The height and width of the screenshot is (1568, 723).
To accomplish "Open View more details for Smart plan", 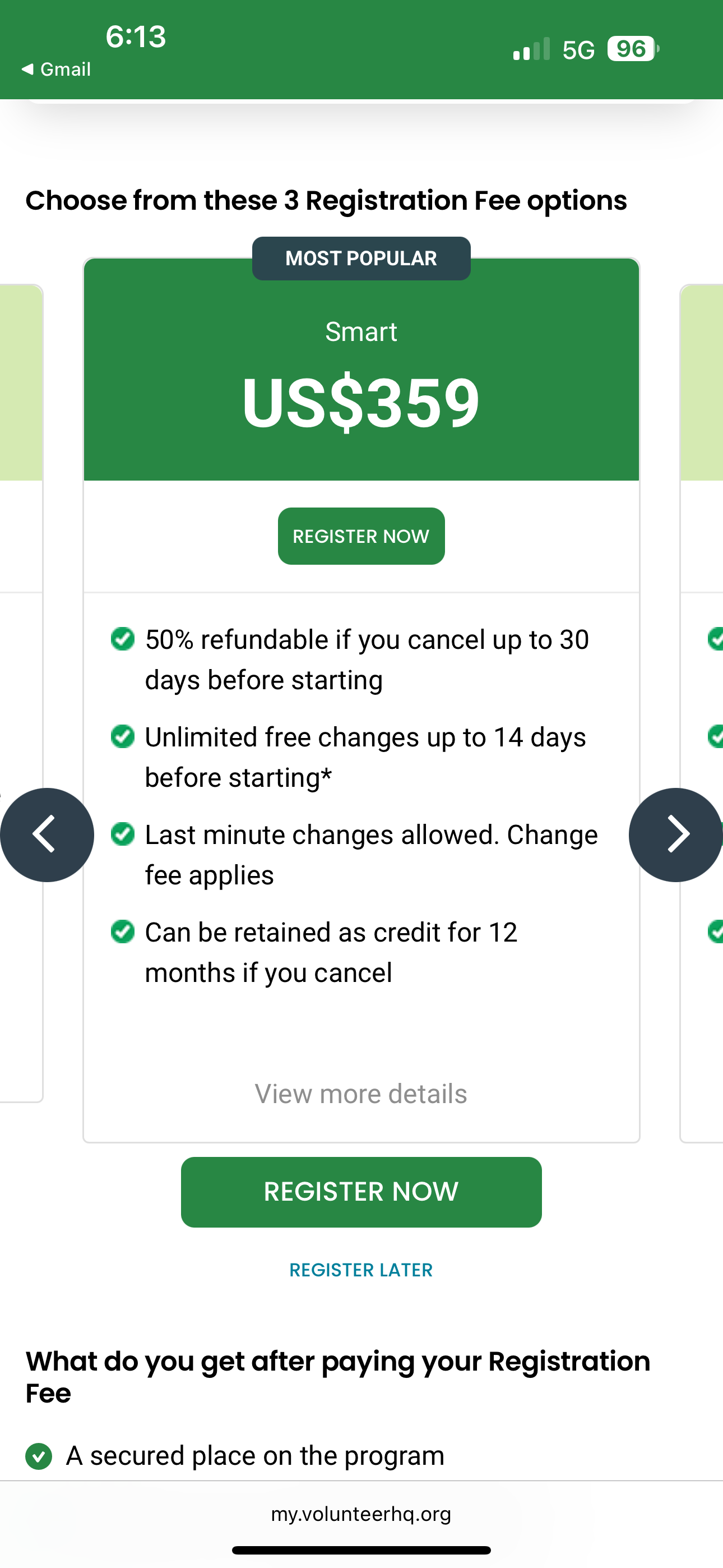I will tap(361, 1094).
